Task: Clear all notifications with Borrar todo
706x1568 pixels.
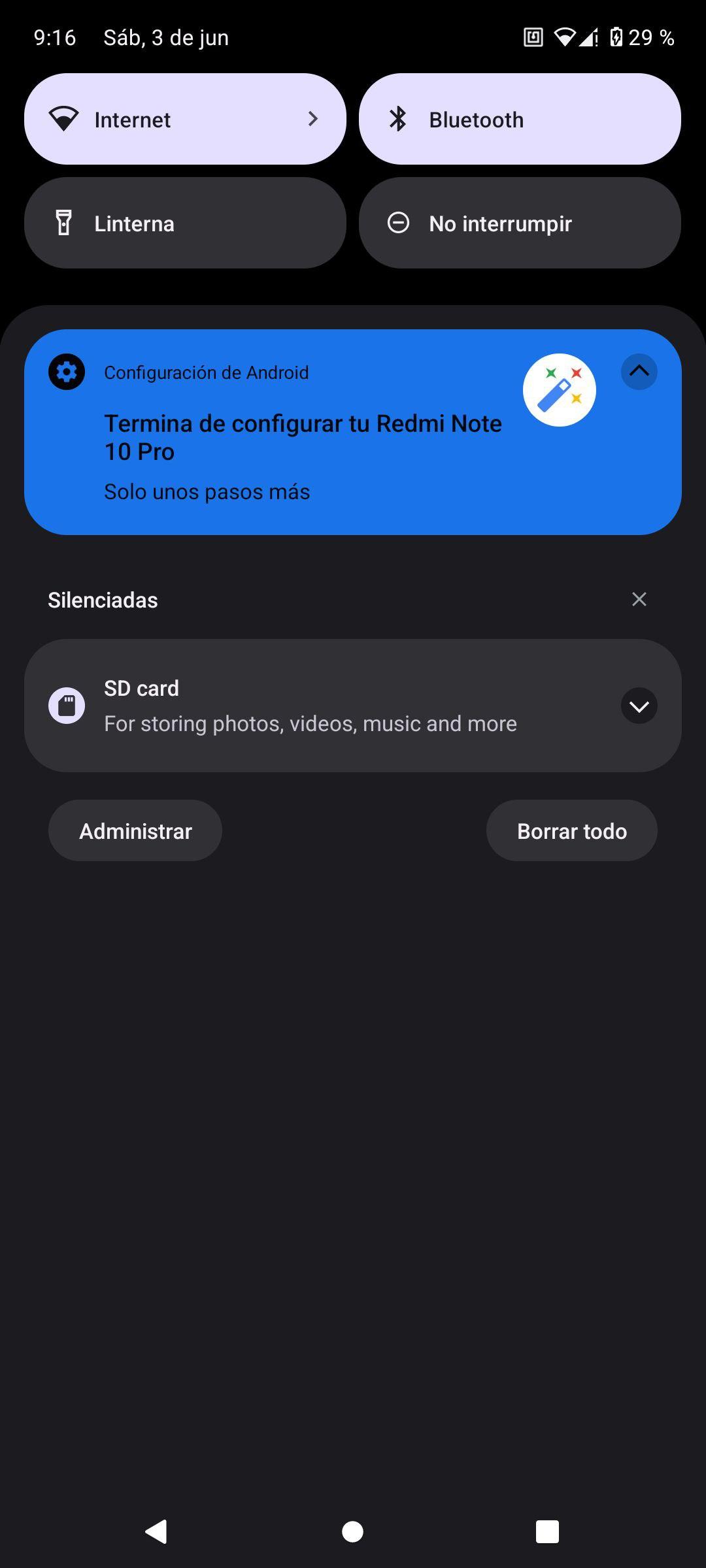Action: pos(571,830)
